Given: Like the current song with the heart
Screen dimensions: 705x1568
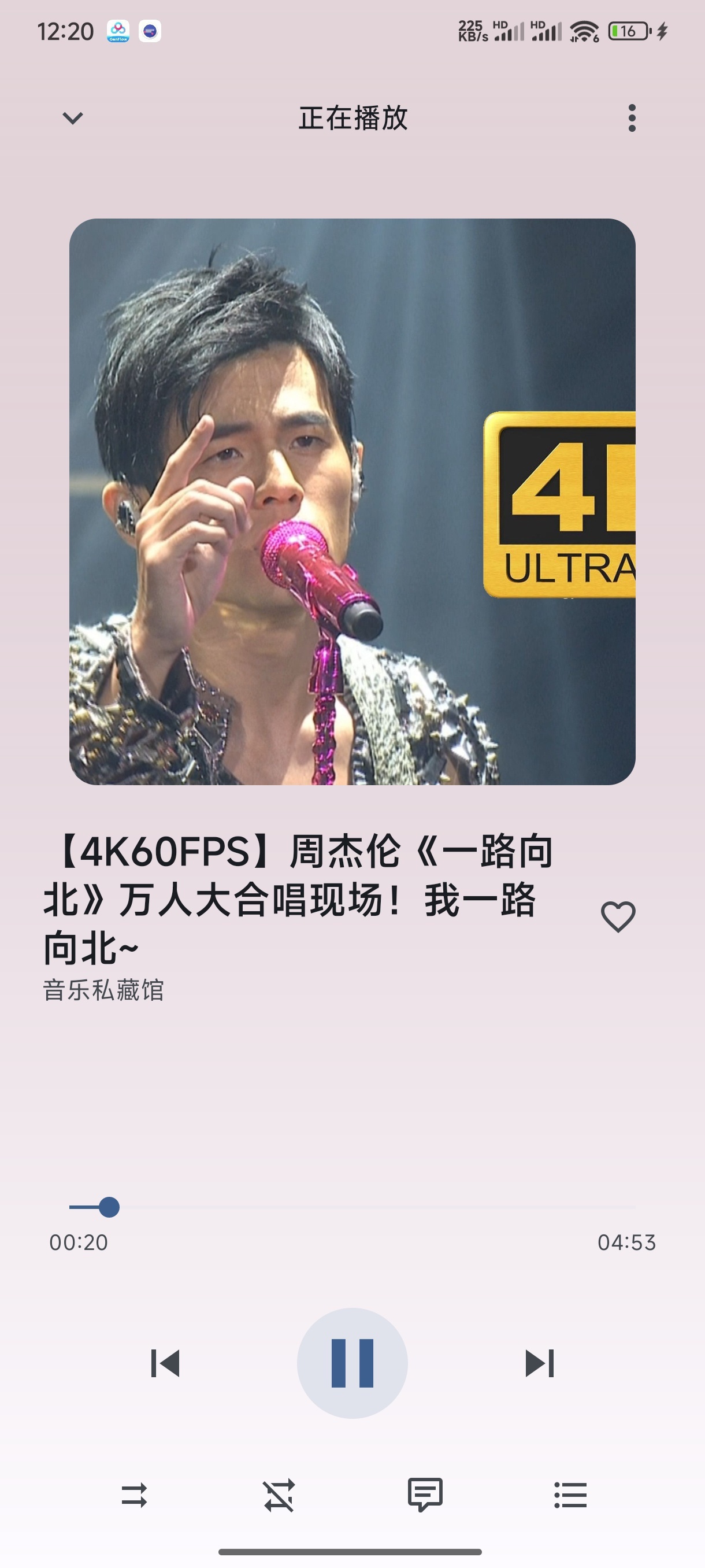Looking at the screenshot, I should click(x=618, y=917).
